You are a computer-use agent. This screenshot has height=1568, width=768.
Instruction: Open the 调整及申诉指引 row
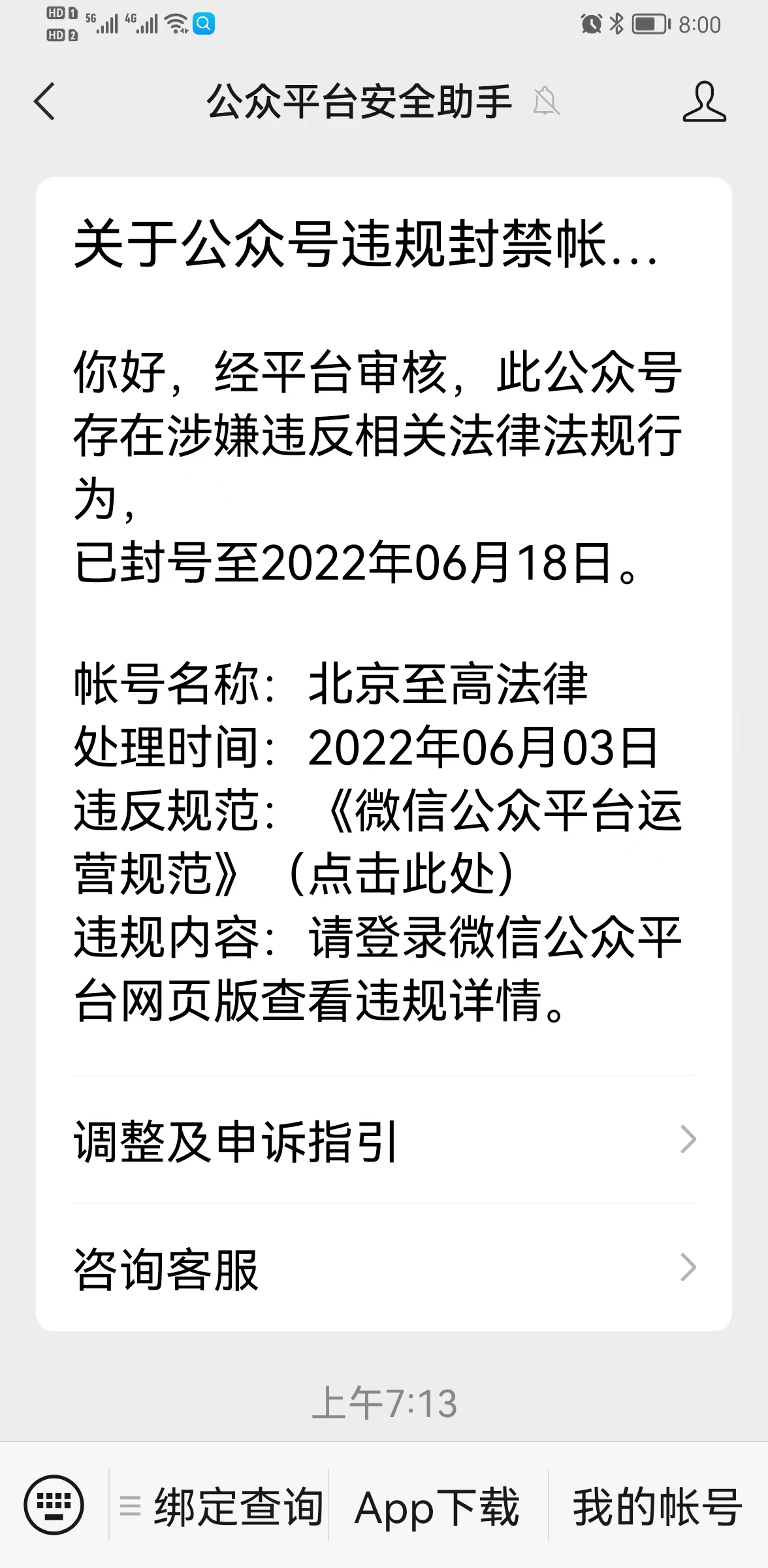[x=384, y=1139]
